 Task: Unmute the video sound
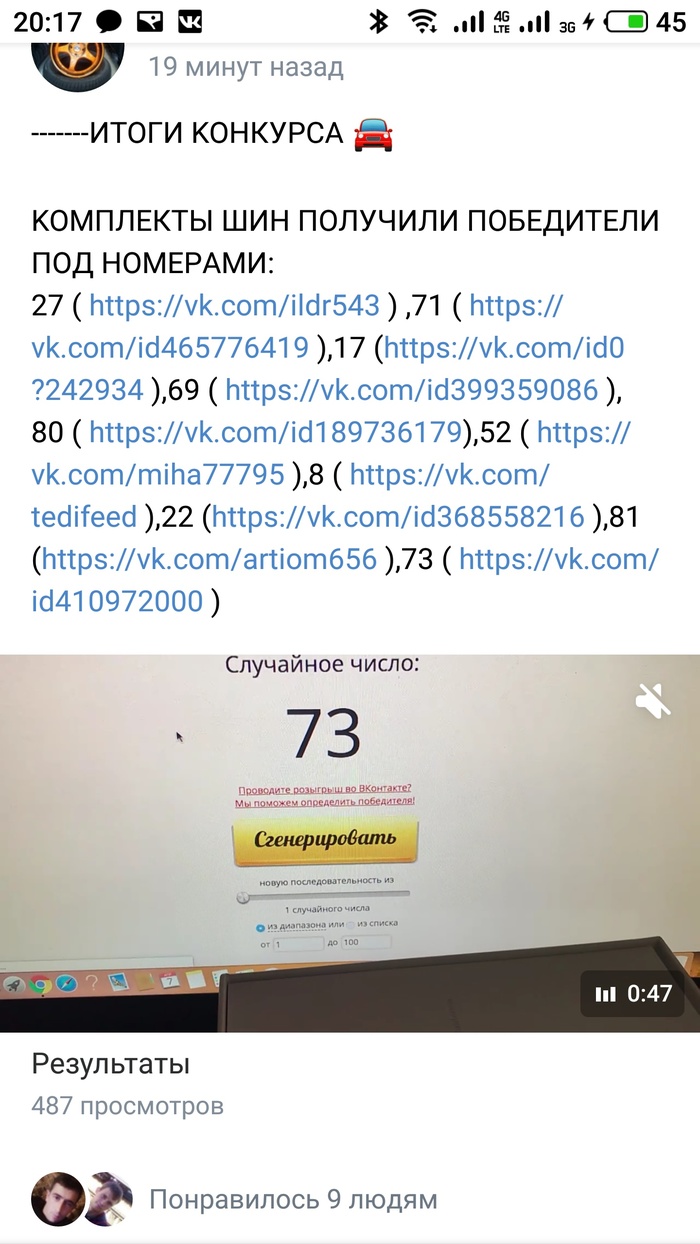653,702
